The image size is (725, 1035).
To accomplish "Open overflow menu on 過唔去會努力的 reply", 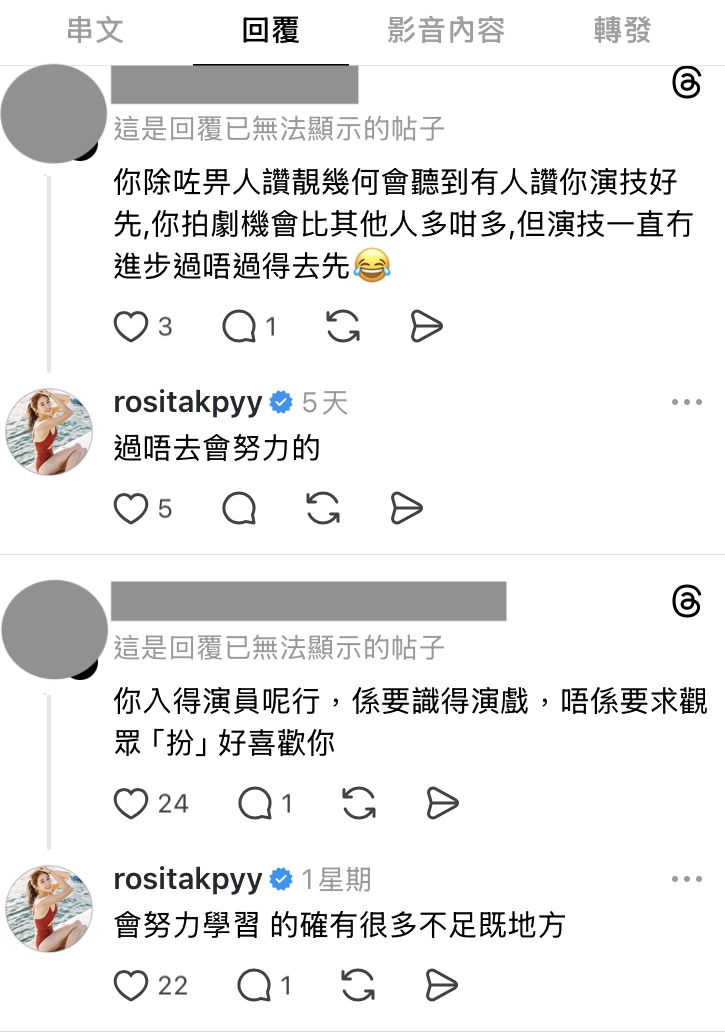I will click(686, 403).
